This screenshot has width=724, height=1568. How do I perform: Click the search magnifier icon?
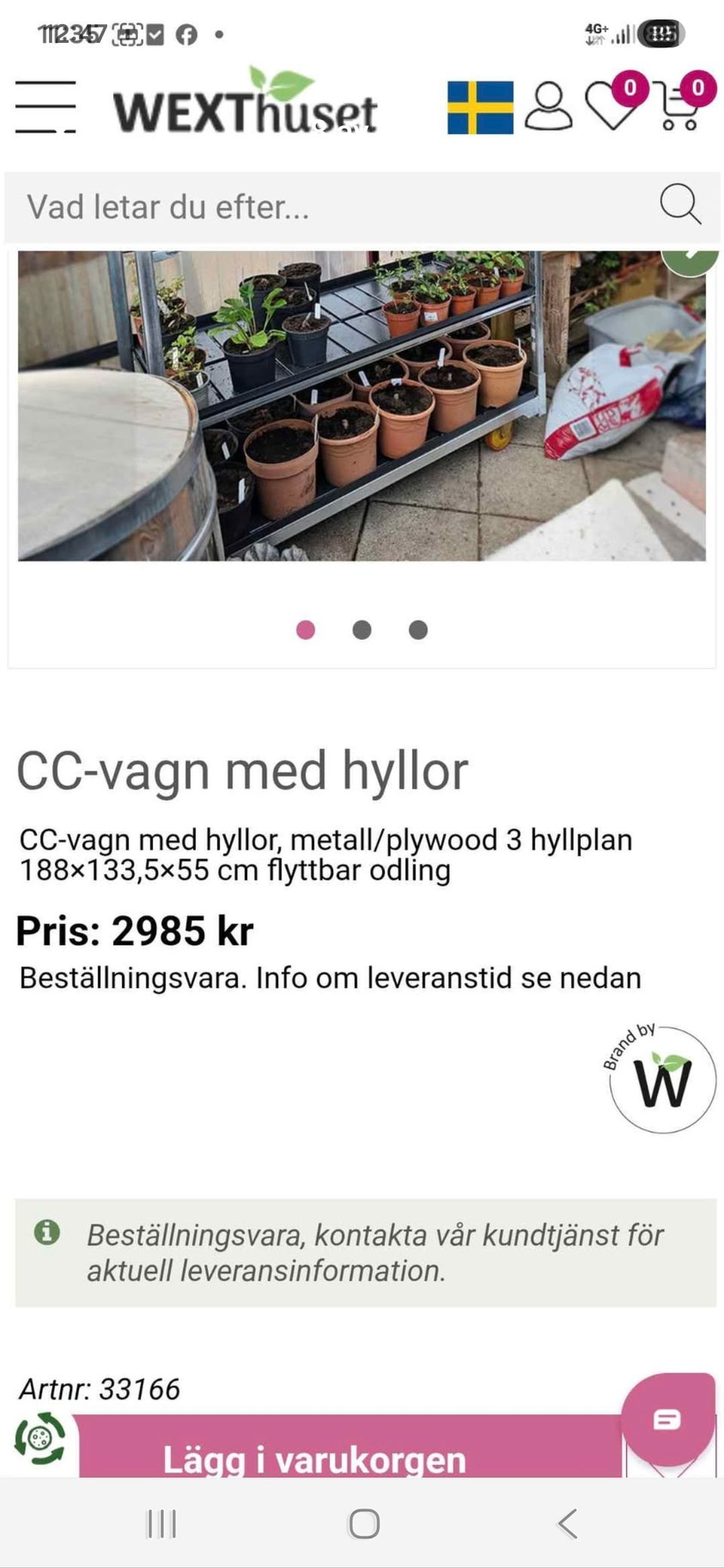680,205
